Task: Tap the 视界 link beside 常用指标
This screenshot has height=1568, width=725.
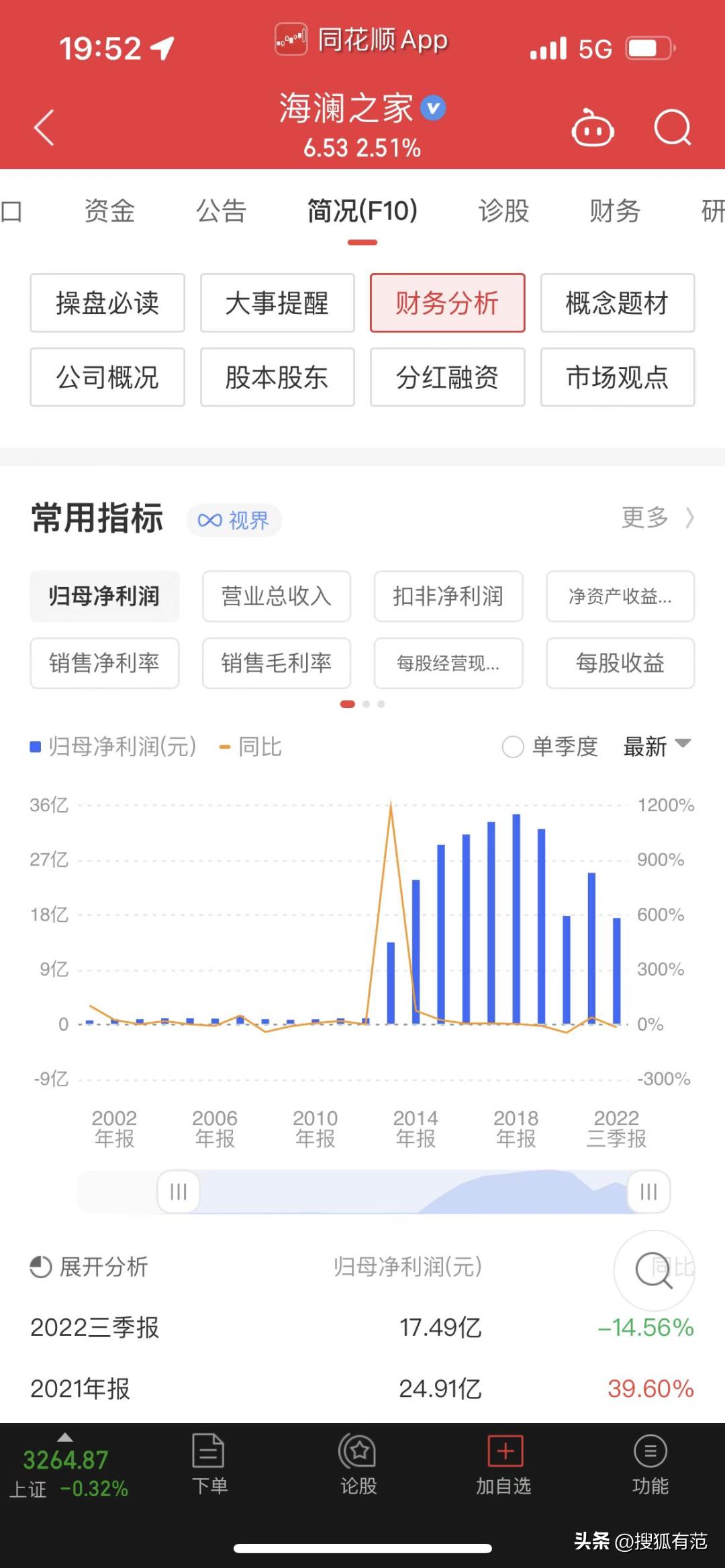Action: (x=234, y=519)
